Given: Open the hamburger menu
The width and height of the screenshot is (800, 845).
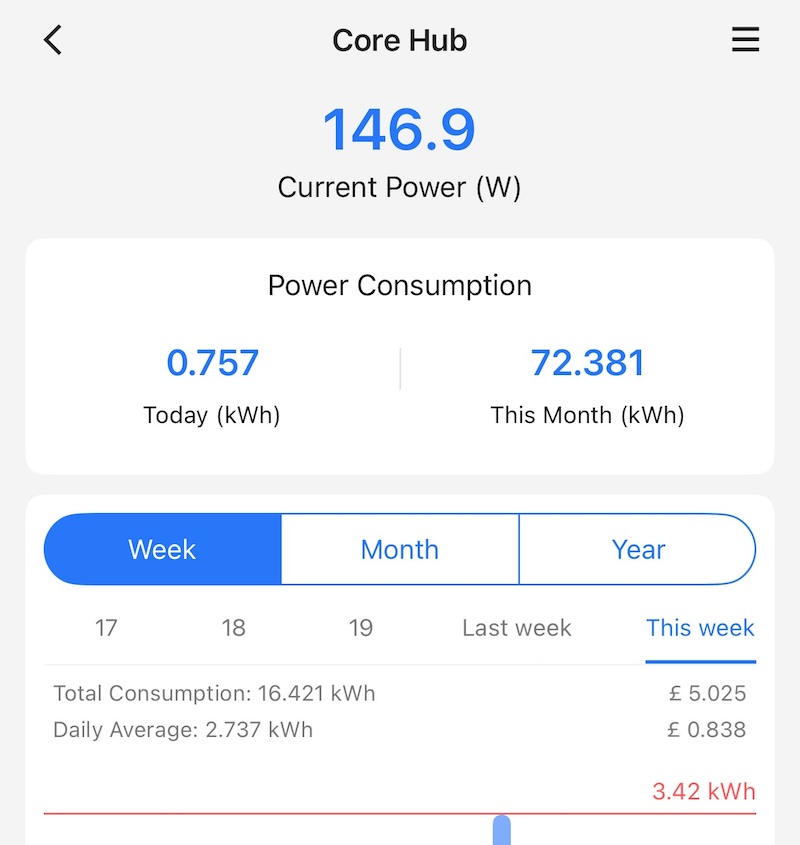Looking at the screenshot, I should tap(745, 40).
